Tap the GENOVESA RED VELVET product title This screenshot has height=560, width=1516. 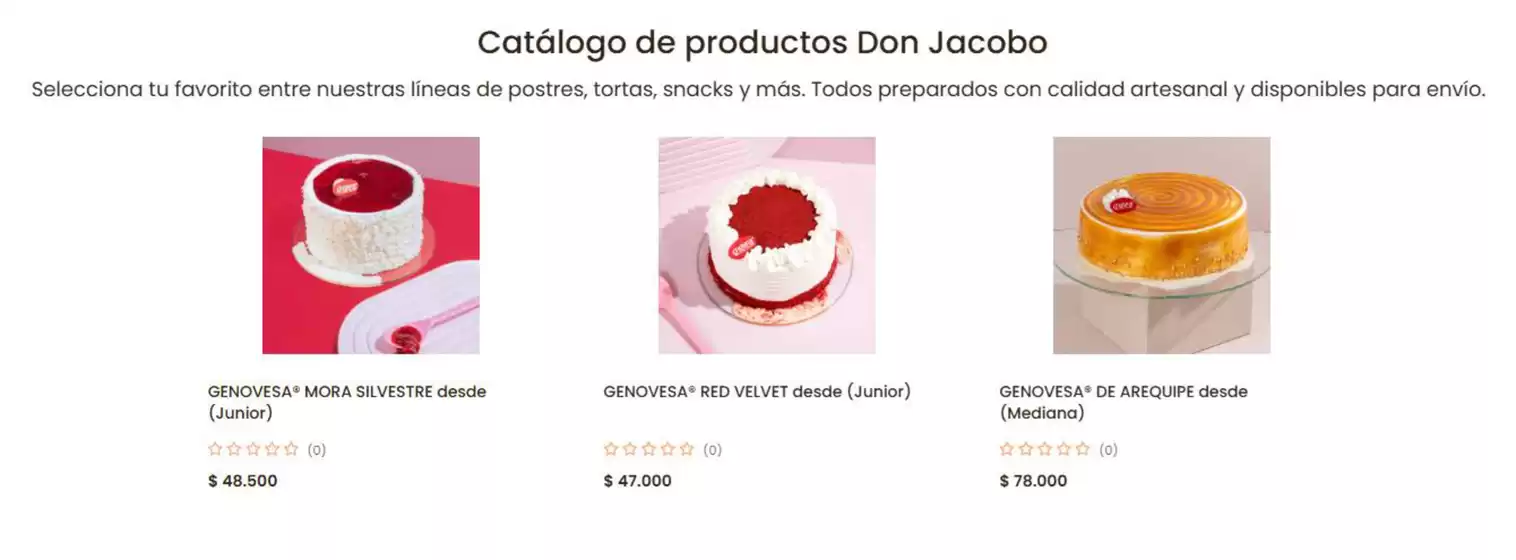pyautogui.click(x=757, y=391)
